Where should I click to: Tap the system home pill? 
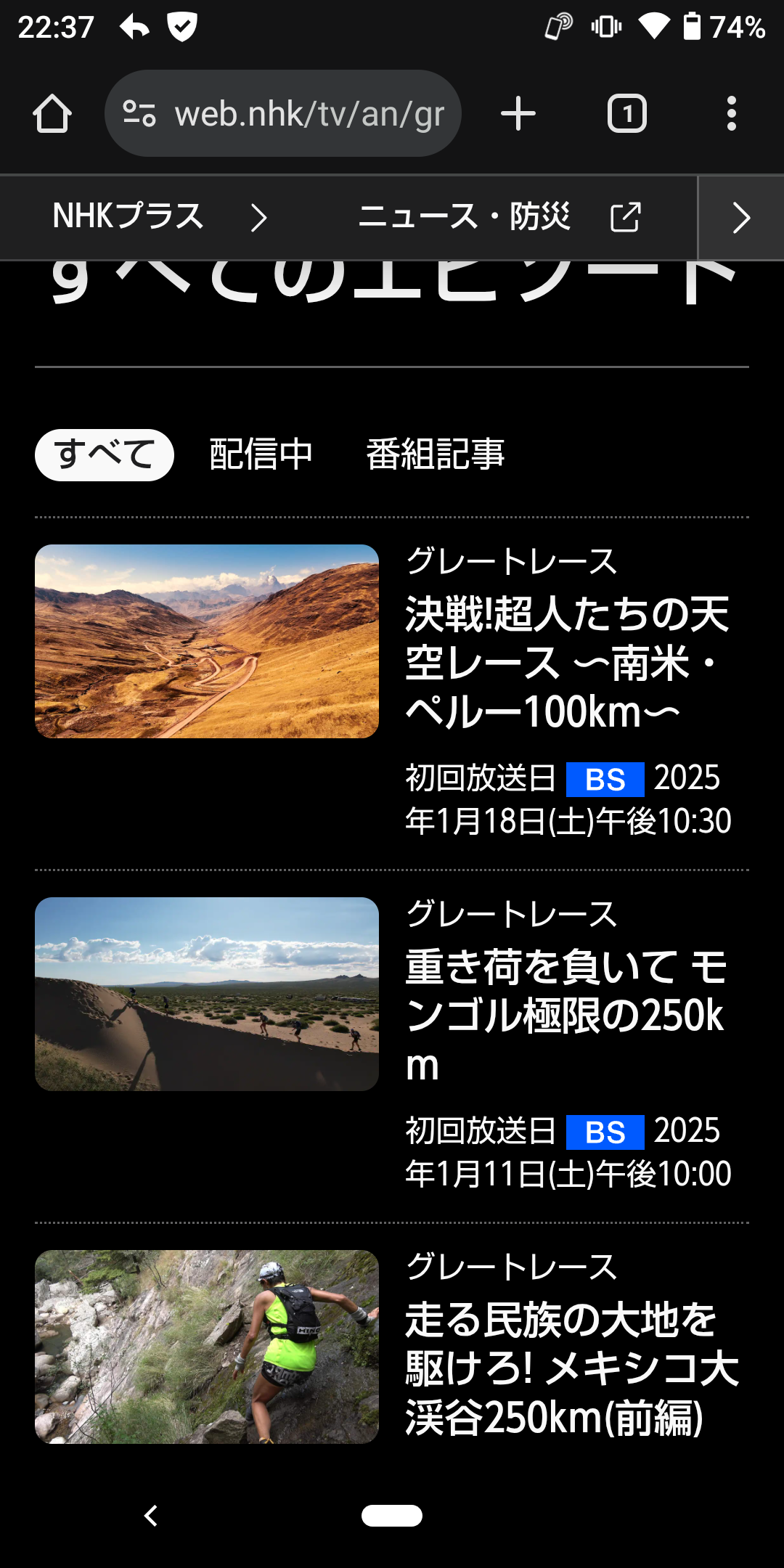pos(392,1516)
